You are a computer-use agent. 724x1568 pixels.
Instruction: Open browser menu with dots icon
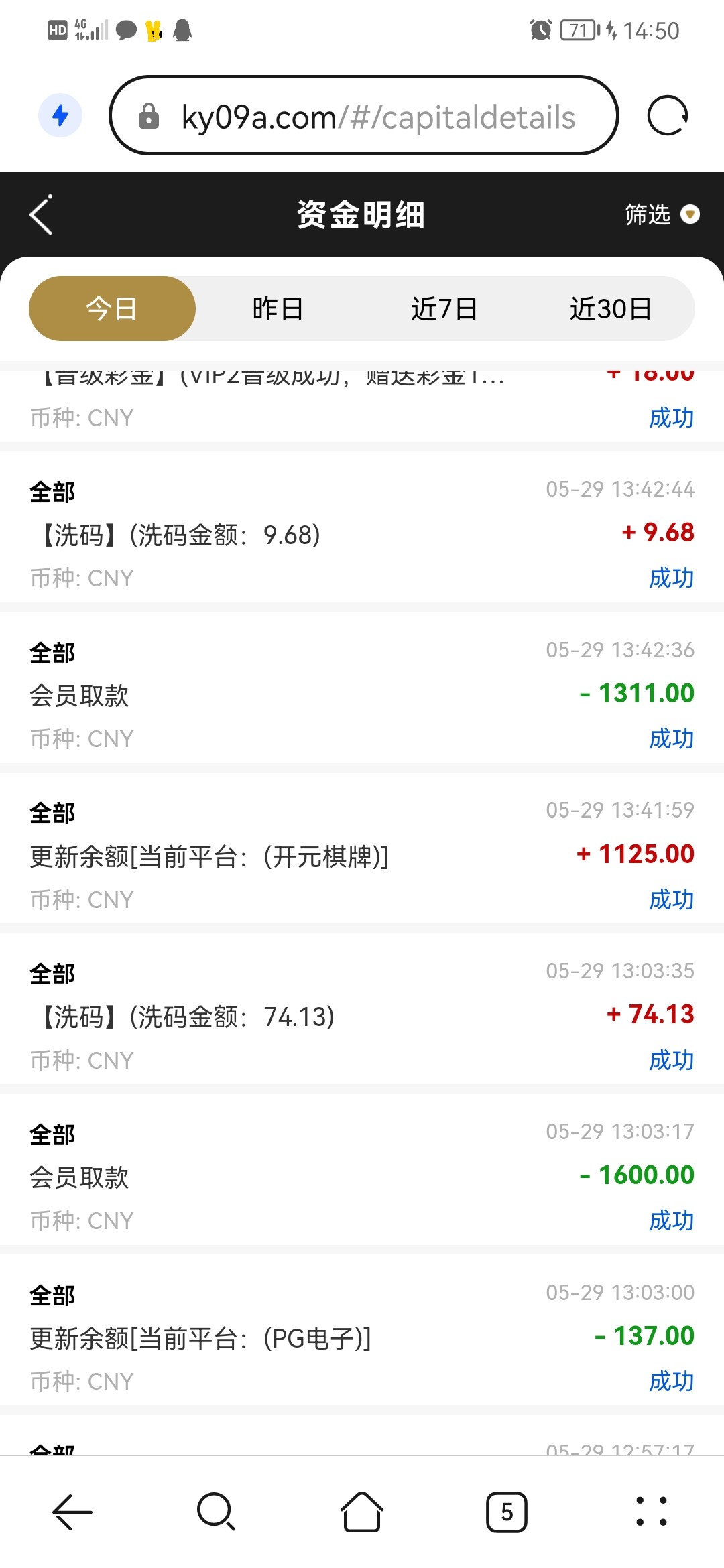point(652,1512)
